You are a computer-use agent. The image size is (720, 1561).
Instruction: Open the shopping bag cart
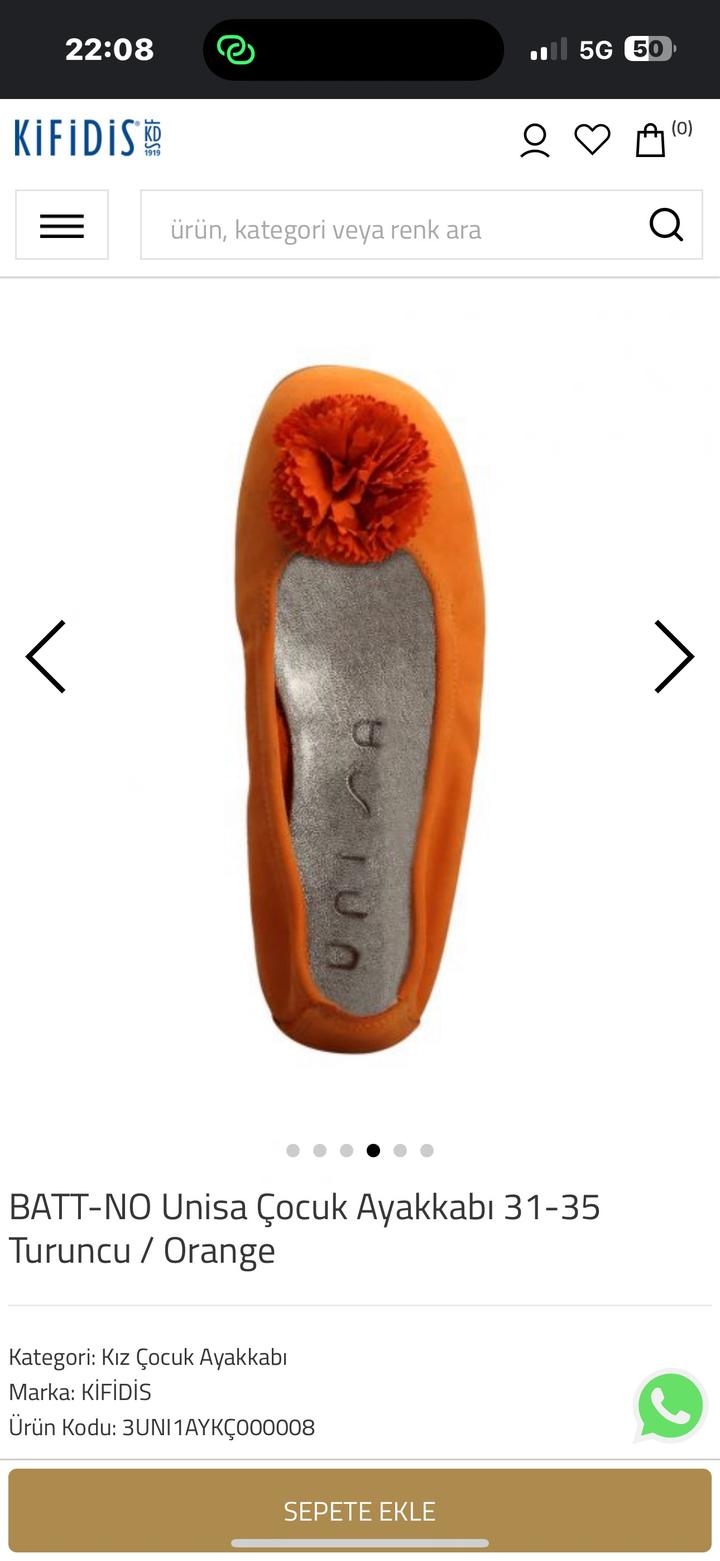tap(651, 140)
